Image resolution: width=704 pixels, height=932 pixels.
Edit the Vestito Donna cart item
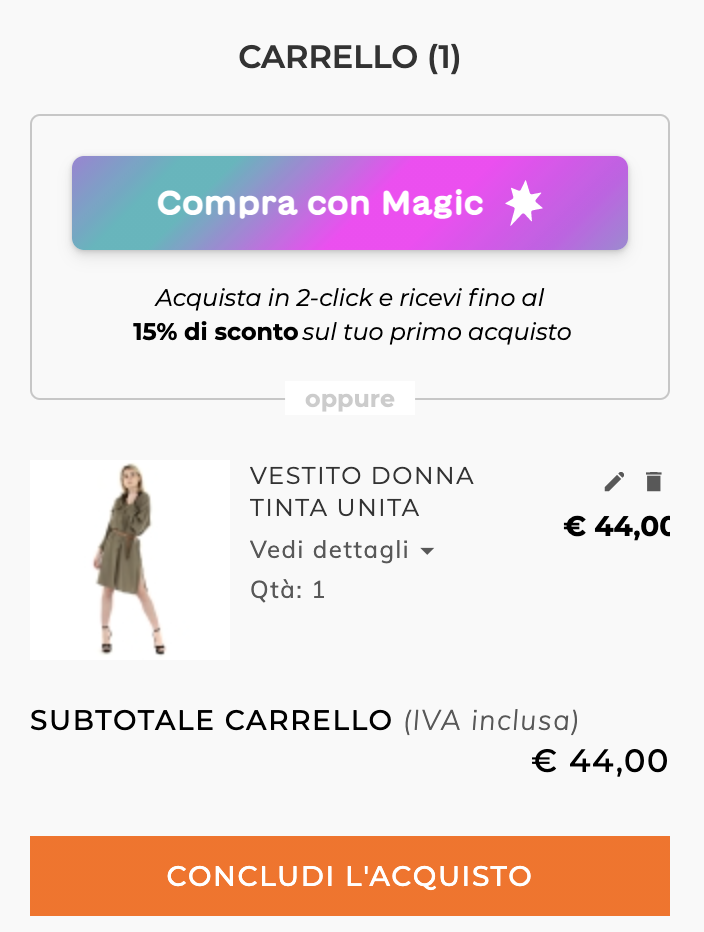pyautogui.click(x=614, y=482)
